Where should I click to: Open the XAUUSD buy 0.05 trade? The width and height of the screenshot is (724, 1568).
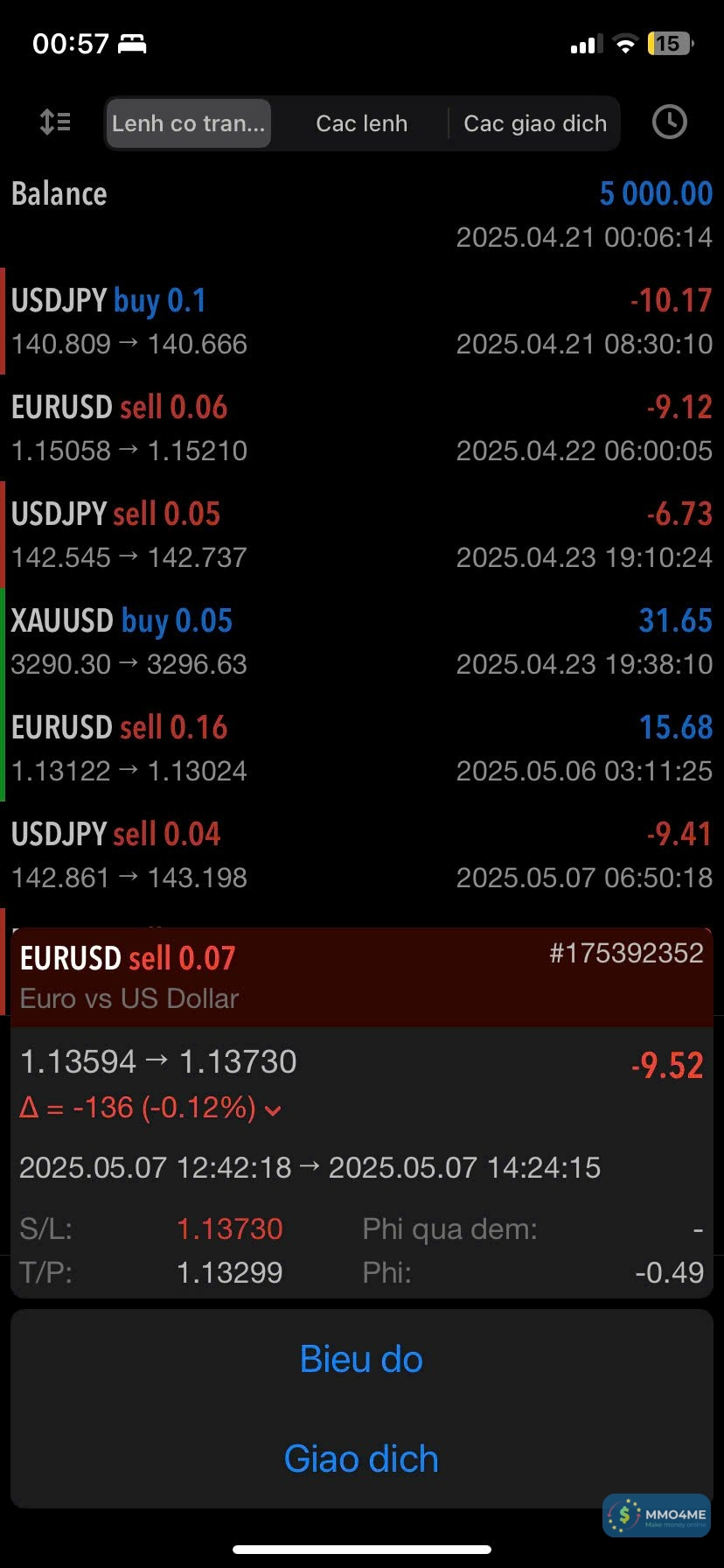(361, 641)
